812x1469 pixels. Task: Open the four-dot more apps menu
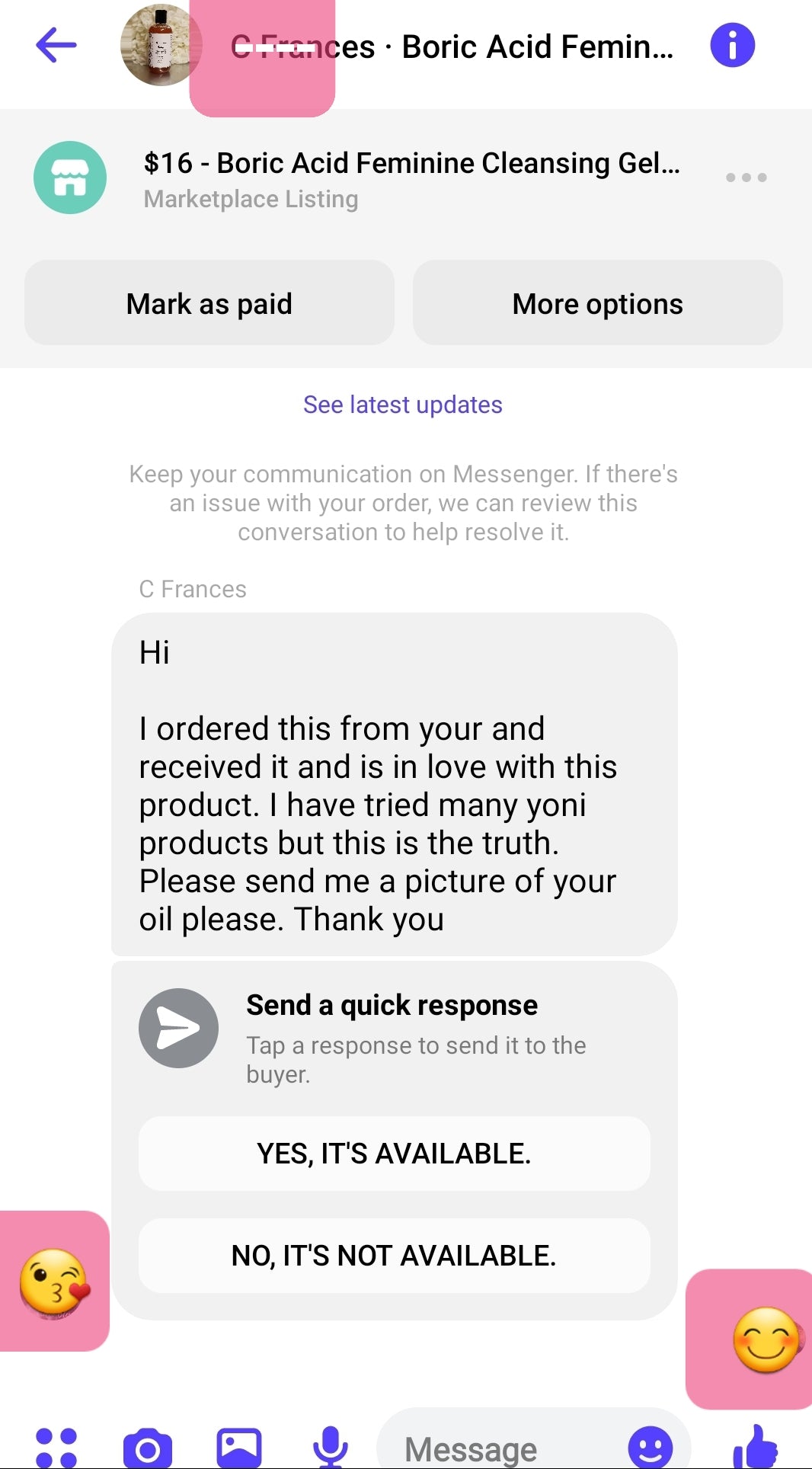pyautogui.click(x=56, y=1448)
